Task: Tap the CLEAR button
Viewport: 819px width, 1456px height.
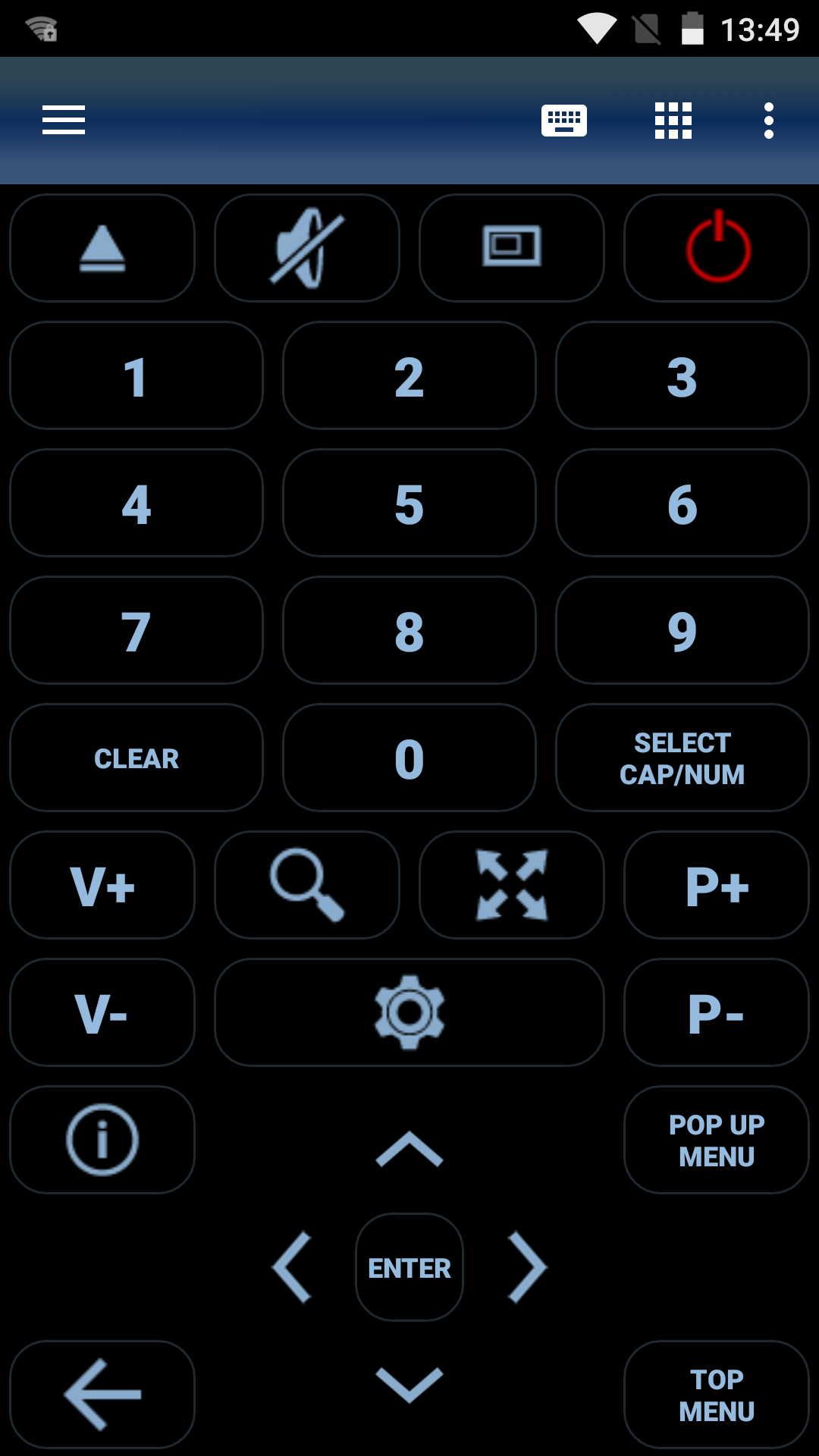Action: point(136,758)
